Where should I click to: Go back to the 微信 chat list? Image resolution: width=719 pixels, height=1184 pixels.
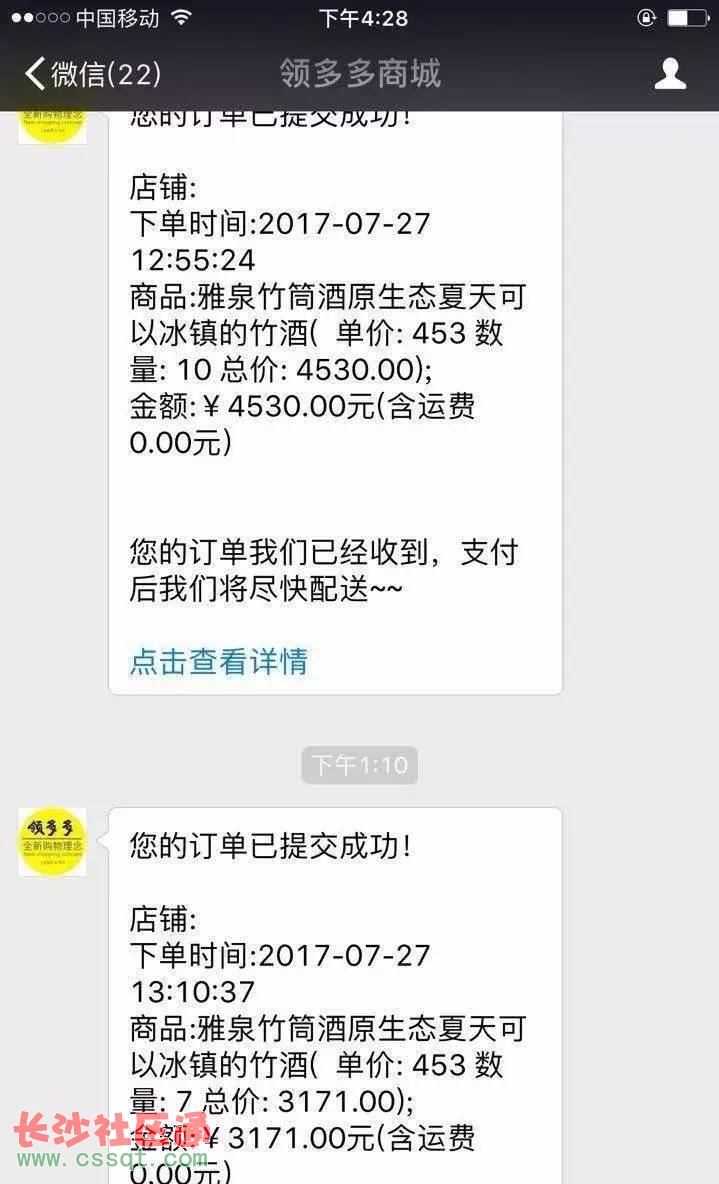click(x=92, y=74)
